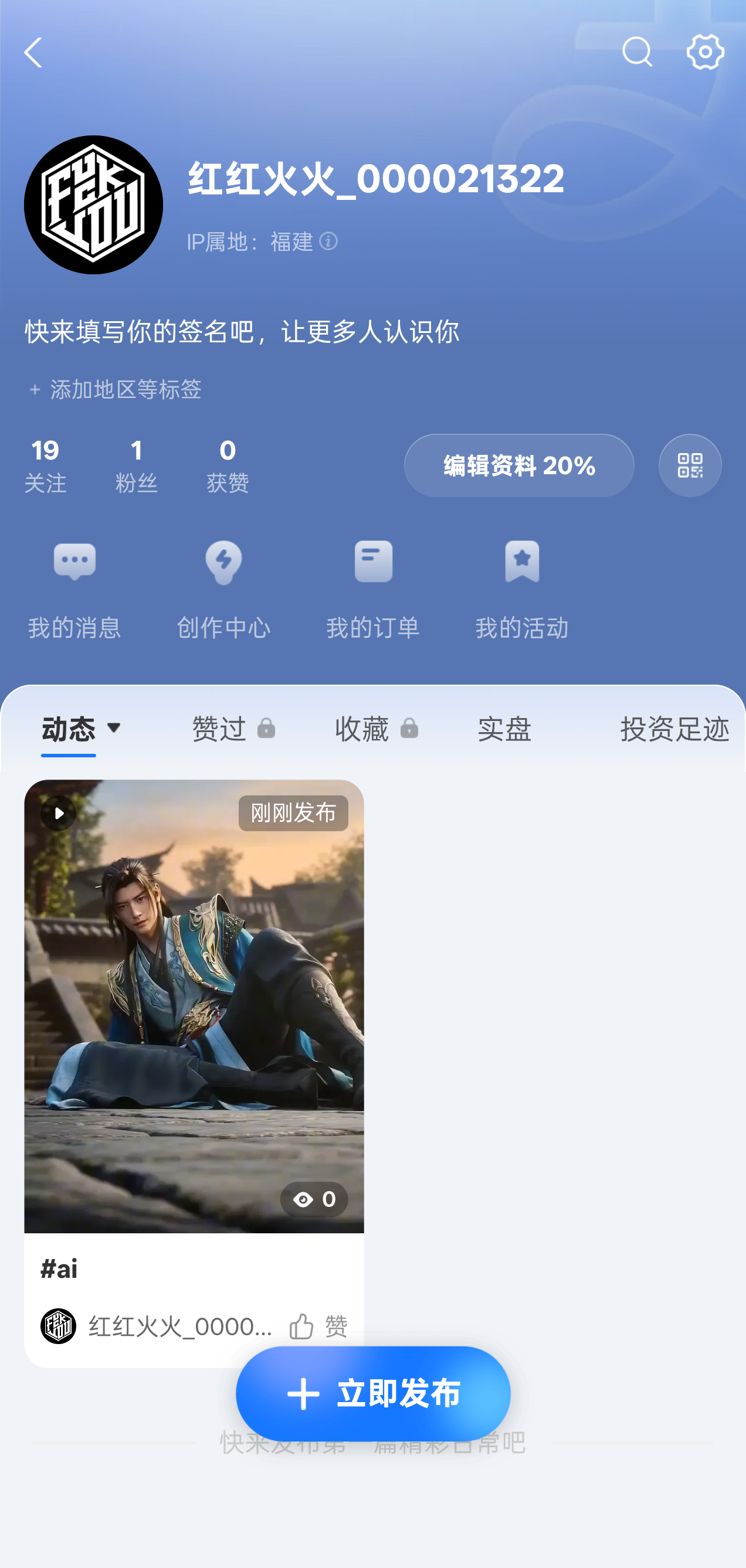View the 19 关注 following list
This screenshot has width=746, height=1568.
coord(45,465)
